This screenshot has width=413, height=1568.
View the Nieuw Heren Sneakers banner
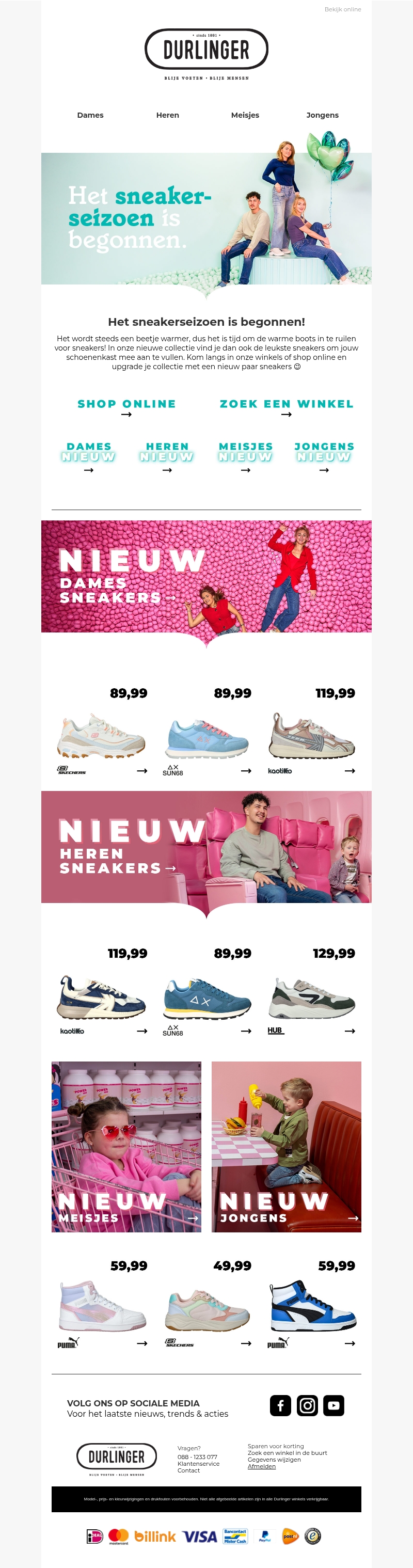(206, 847)
